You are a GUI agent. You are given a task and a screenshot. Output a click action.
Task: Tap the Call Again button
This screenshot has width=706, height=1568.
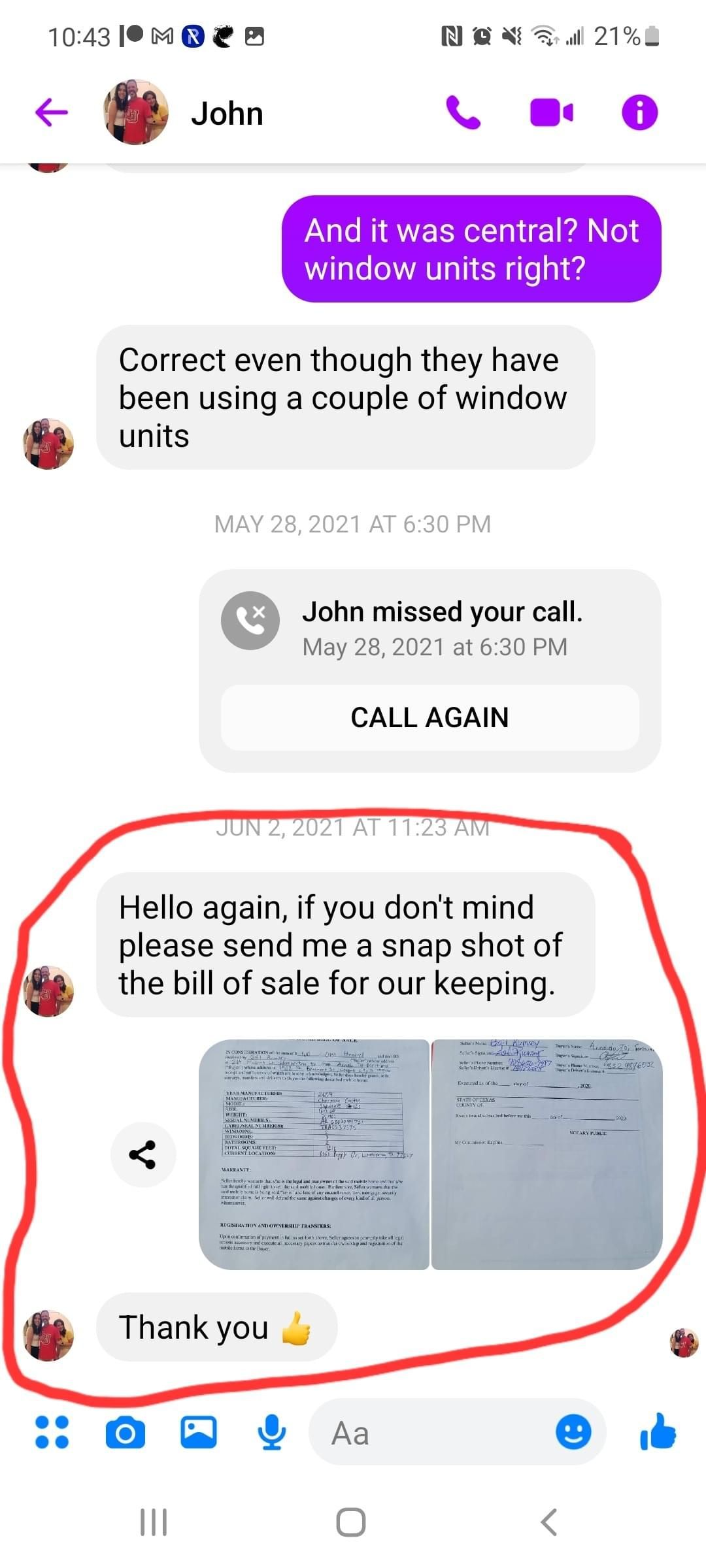pyautogui.click(x=429, y=717)
